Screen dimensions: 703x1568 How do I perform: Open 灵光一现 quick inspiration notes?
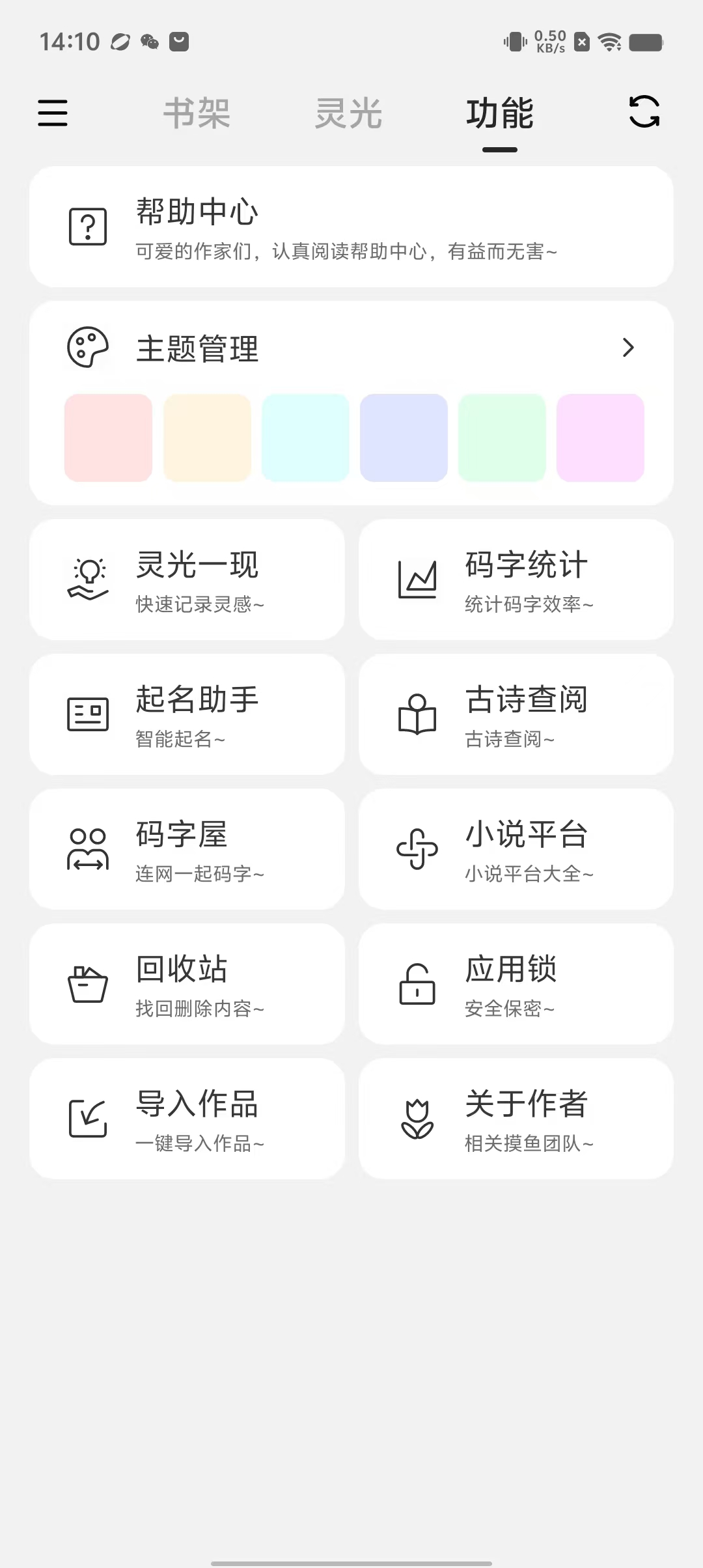[x=187, y=580]
